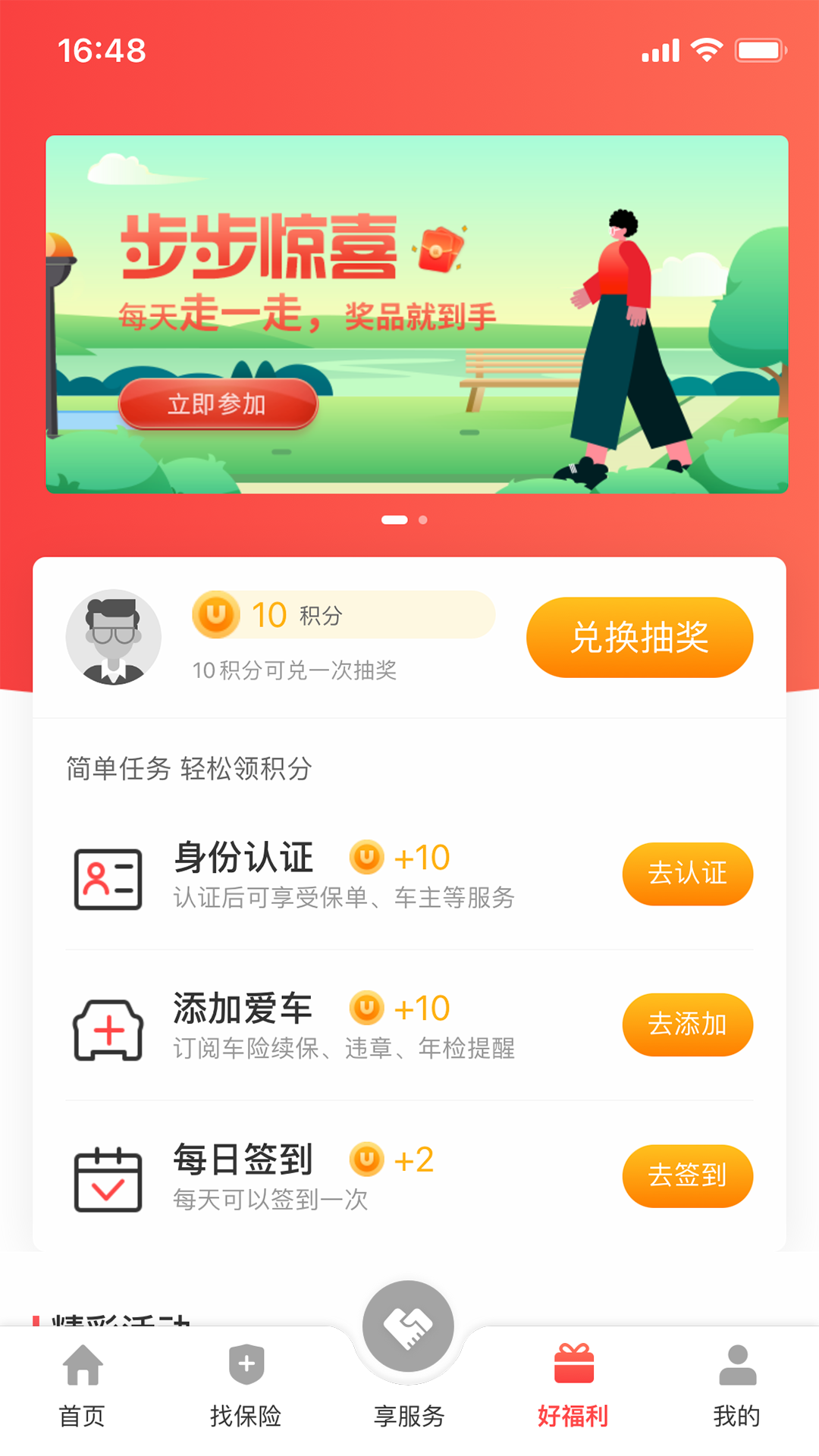Tap 立即参加 on the 步步惊喜 banner
Screen dimensions: 819x1456
pyautogui.click(x=218, y=404)
